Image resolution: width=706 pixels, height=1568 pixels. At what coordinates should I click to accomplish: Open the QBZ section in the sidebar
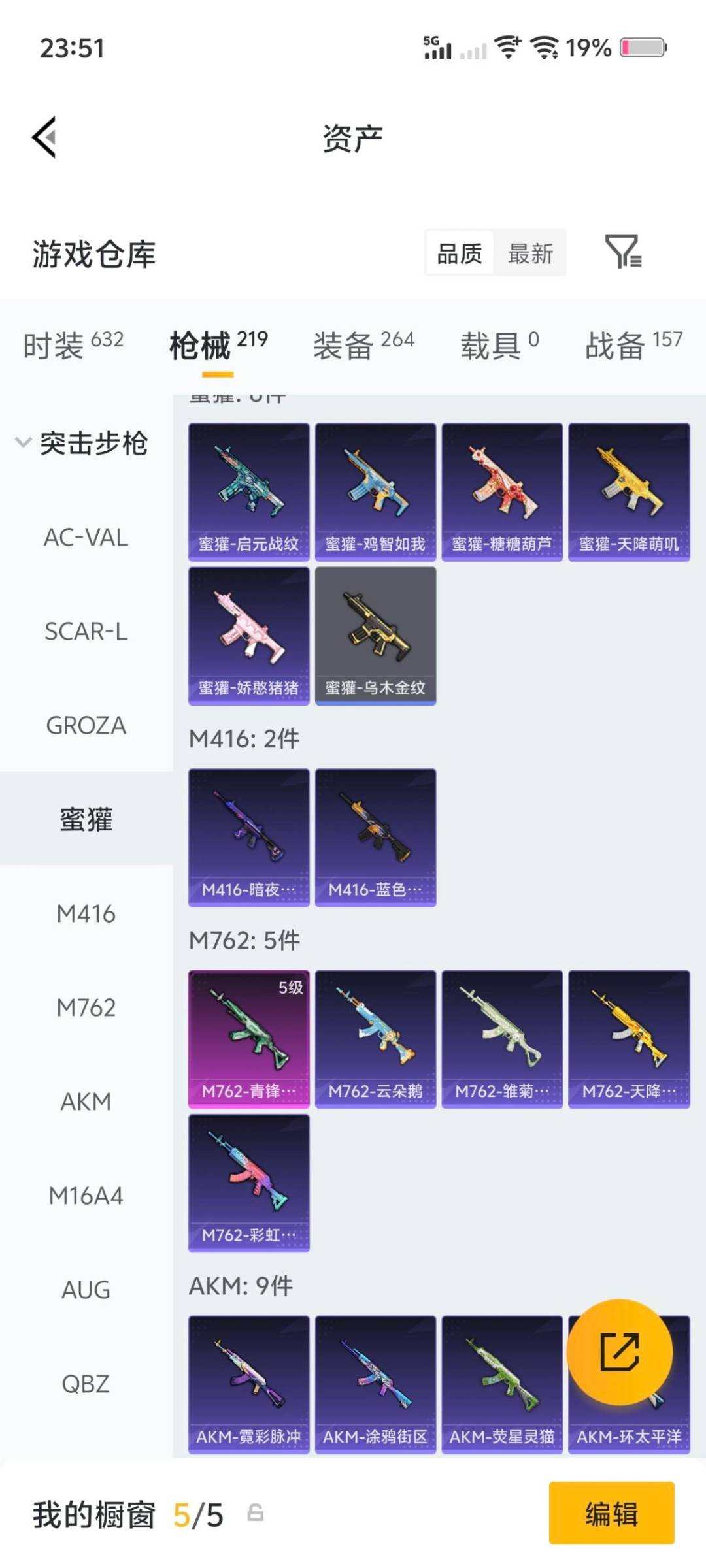86,1382
